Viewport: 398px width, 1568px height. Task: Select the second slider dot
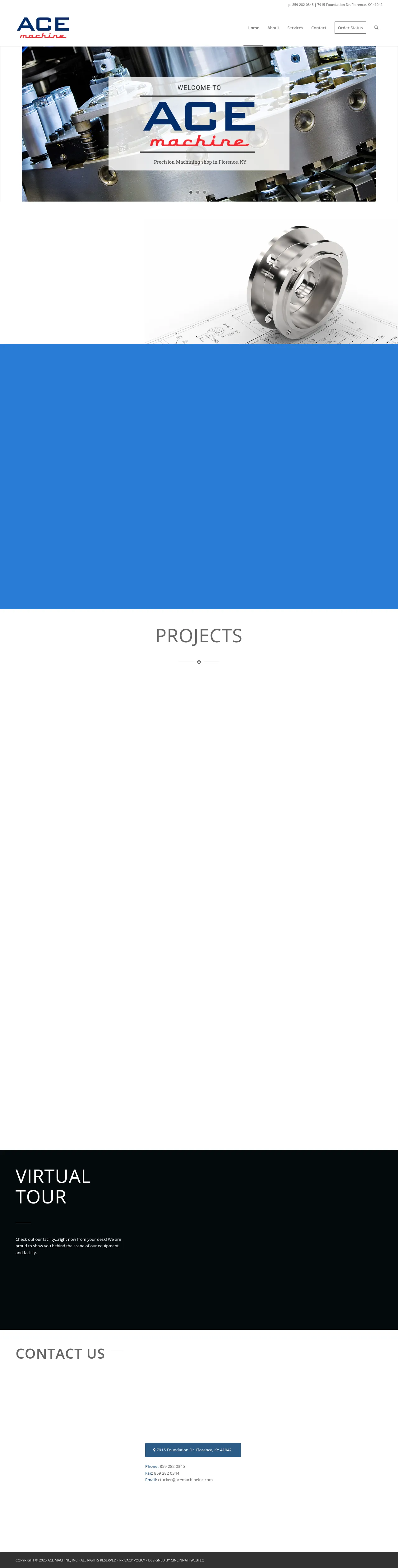(x=198, y=192)
